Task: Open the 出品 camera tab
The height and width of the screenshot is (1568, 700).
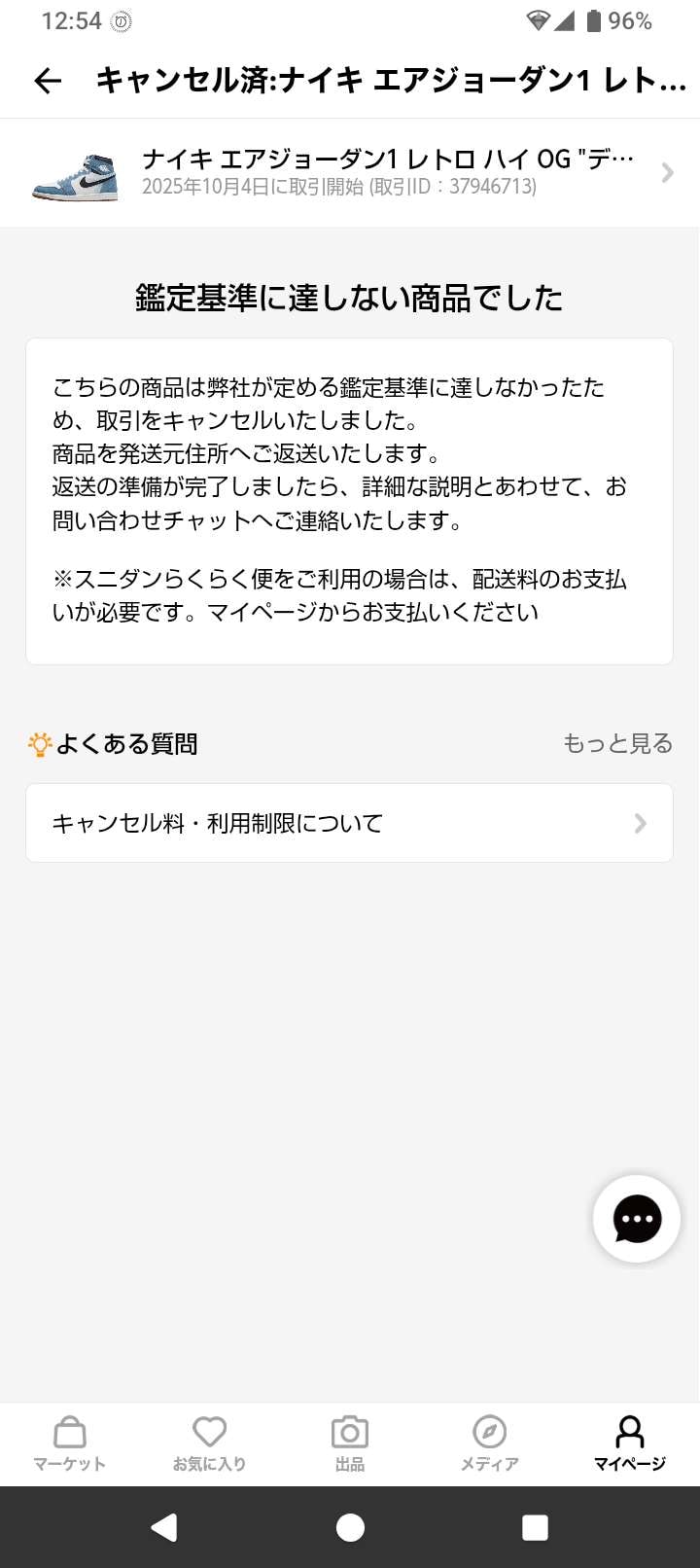Action: tap(349, 1443)
